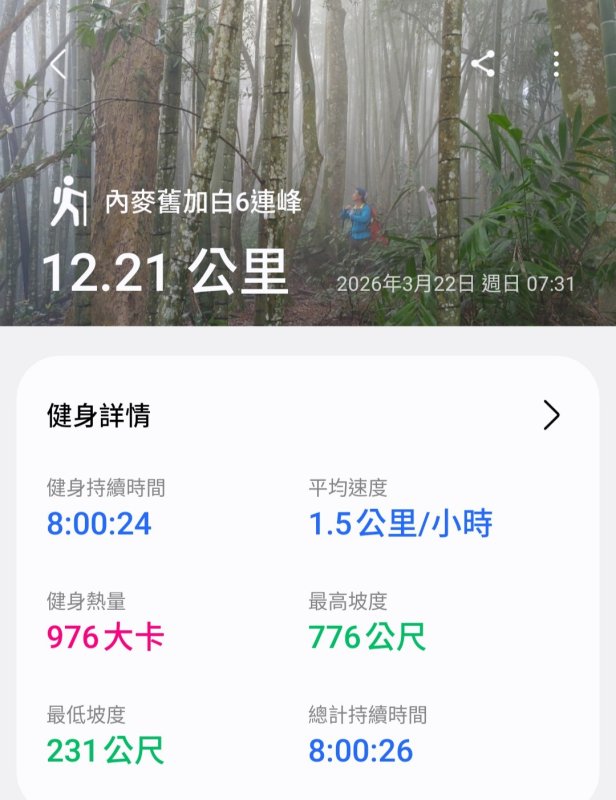This screenshot has height=800, width=616.
Task: Go back using the top-left arrow
Action: pyautogui.click(x=58, y=66)
